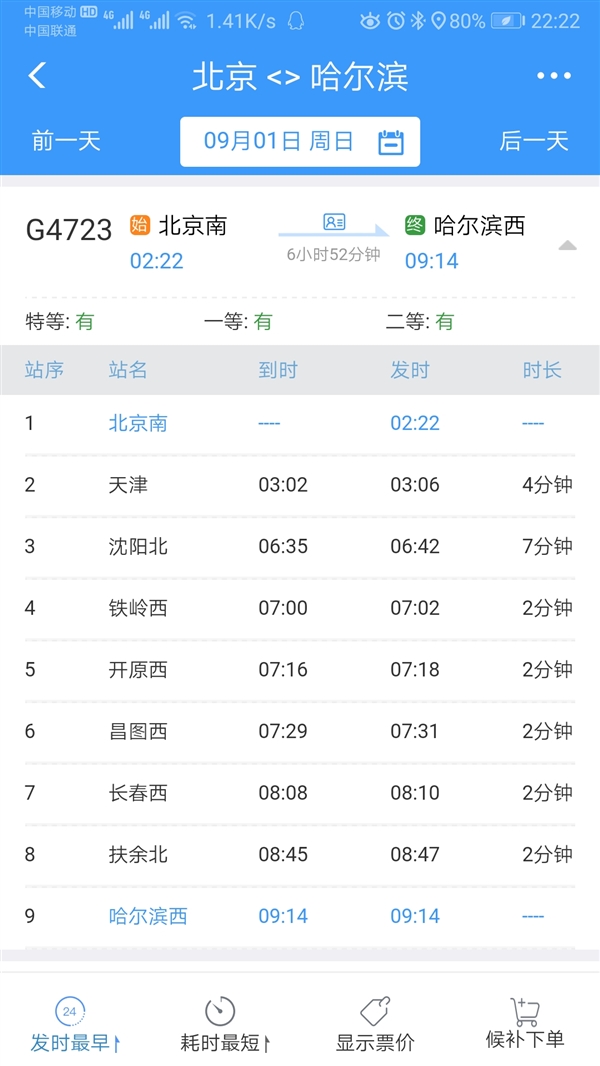Sort by earliest departure (发时最早)

click(x=72, y=1025)
